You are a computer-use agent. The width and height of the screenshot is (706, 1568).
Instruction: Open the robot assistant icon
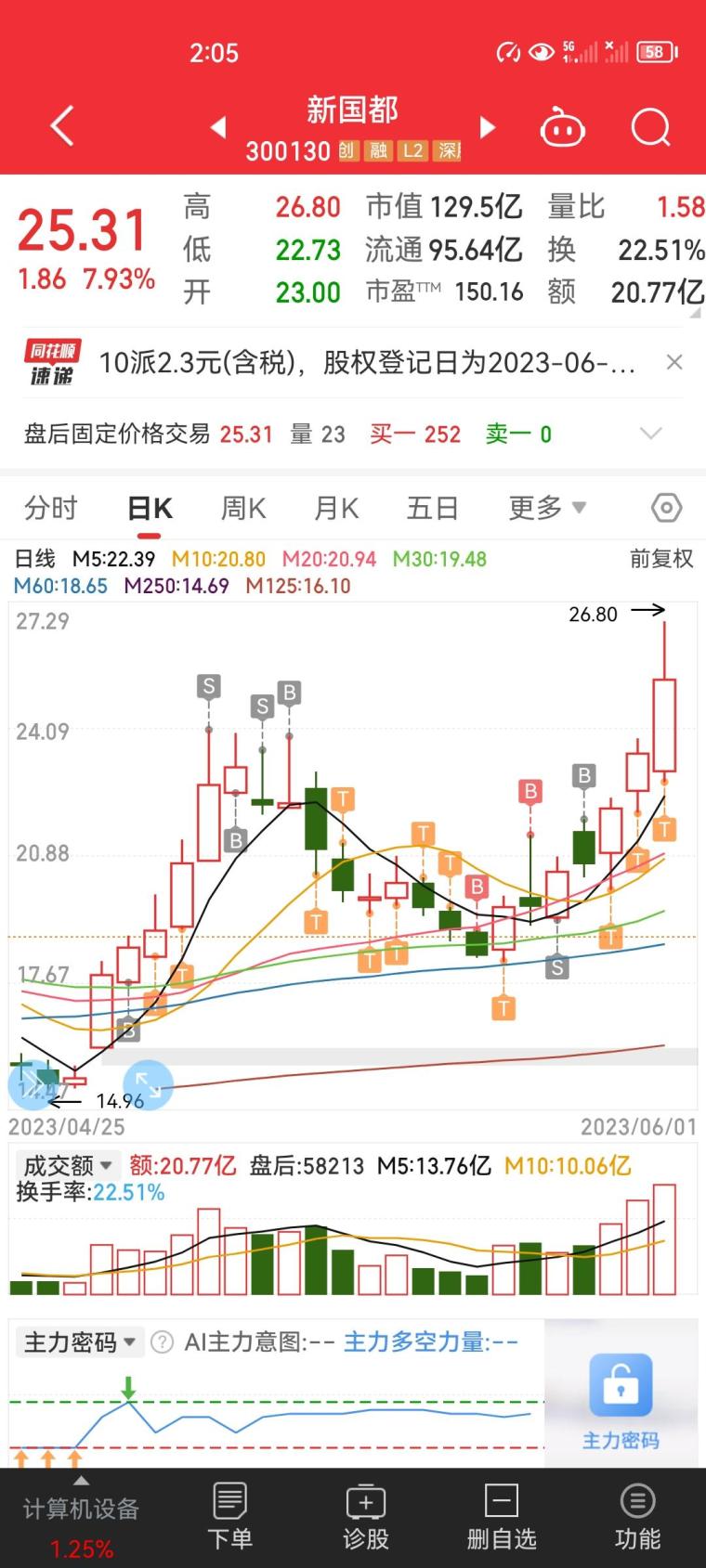tap(562, 127)
